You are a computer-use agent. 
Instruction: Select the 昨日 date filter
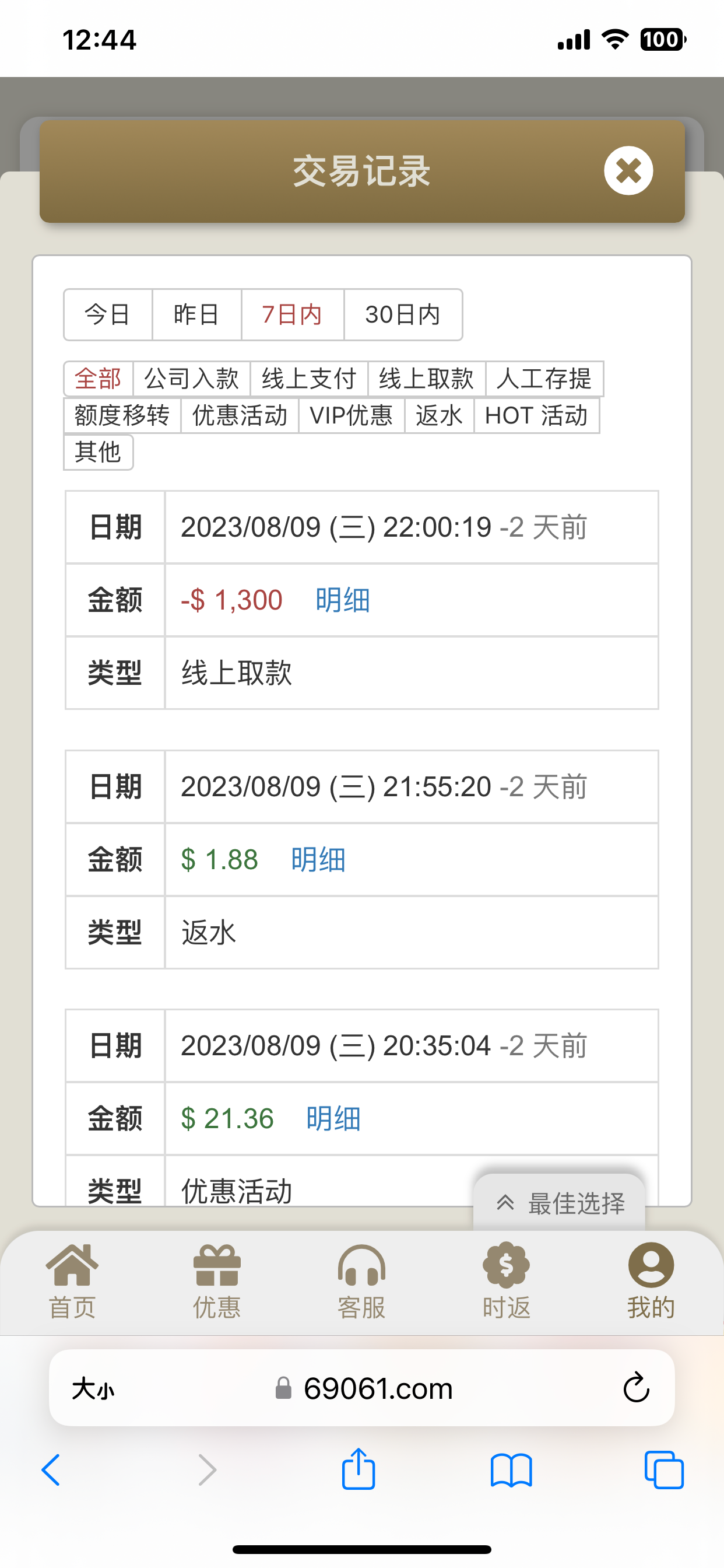[196, 314]
